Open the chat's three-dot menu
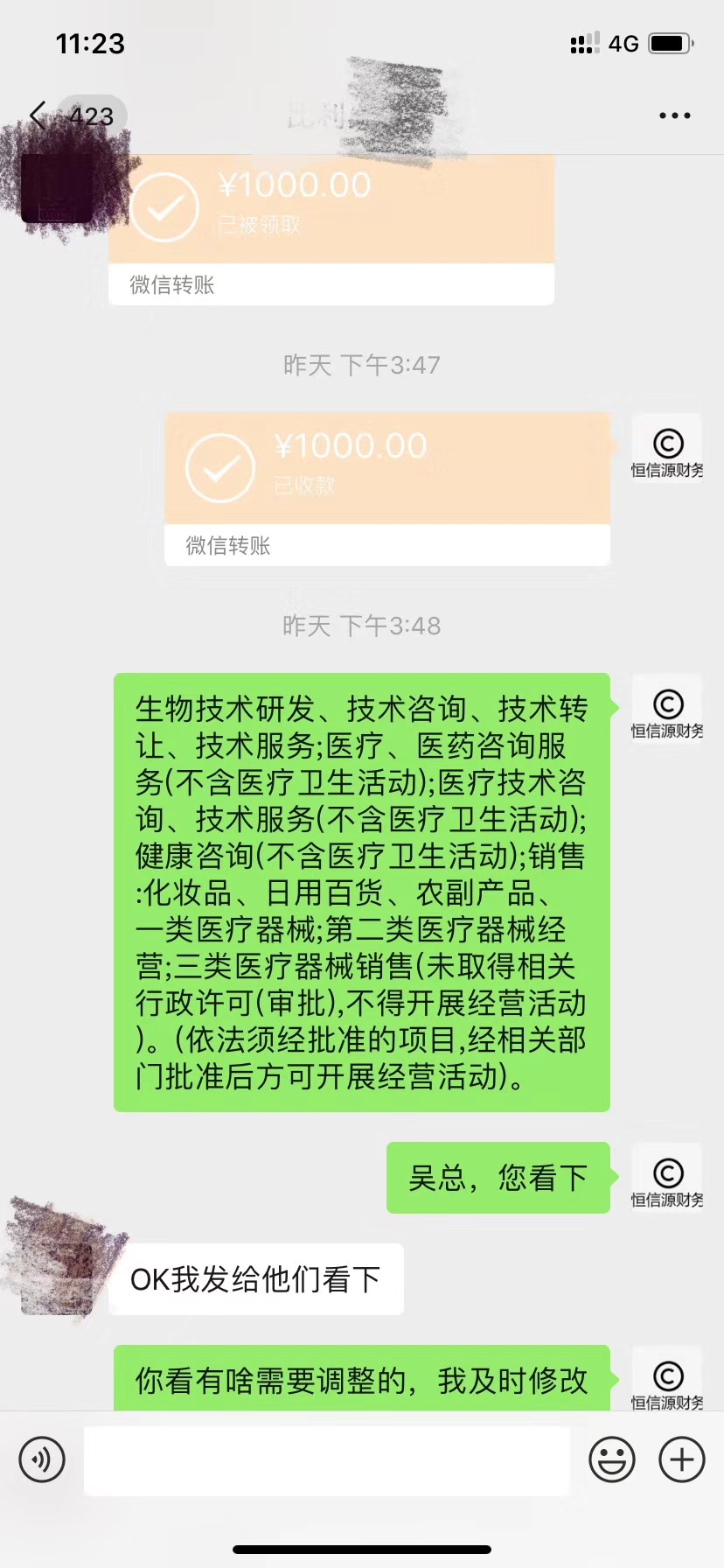The height and width of the screenshot is (1568, 724). [674, 115]
